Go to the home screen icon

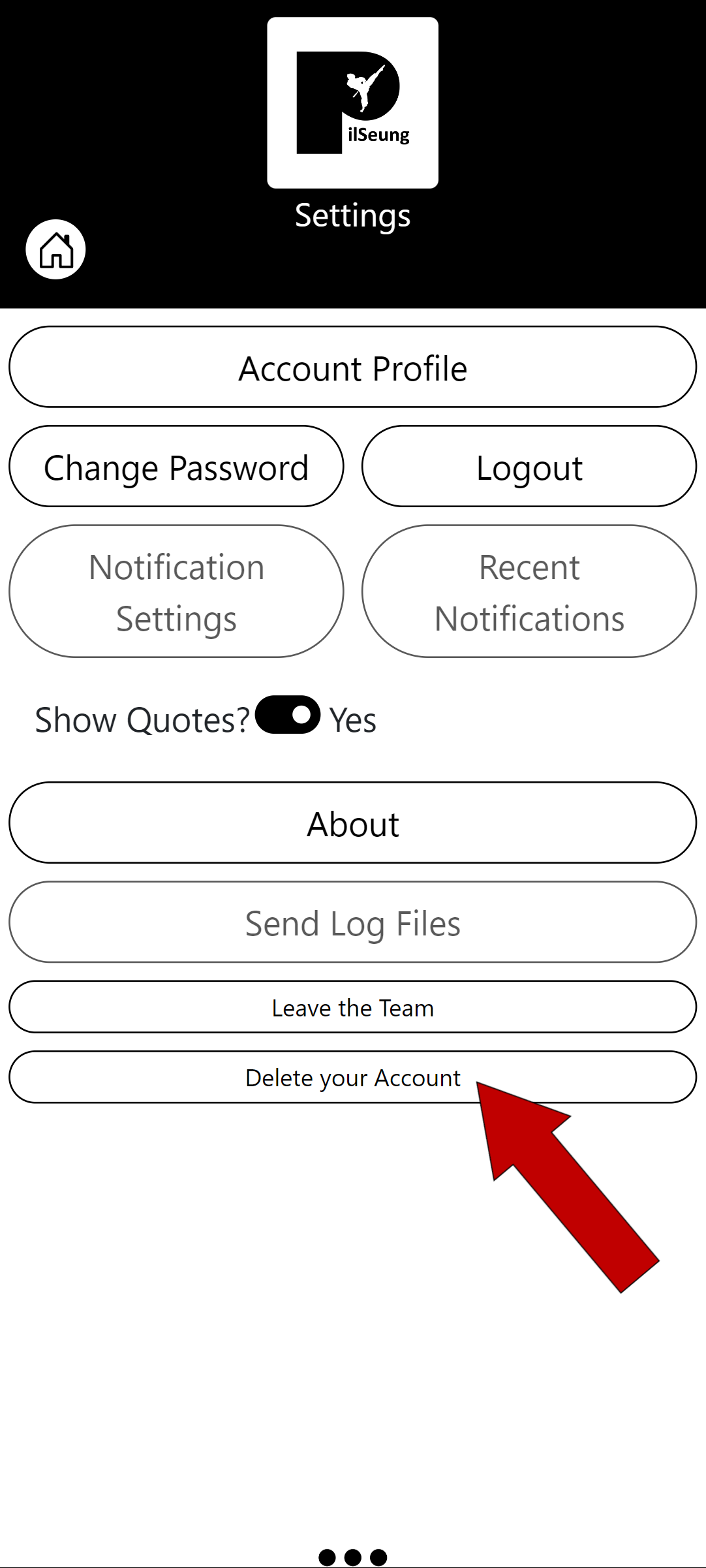coord(55,249)
